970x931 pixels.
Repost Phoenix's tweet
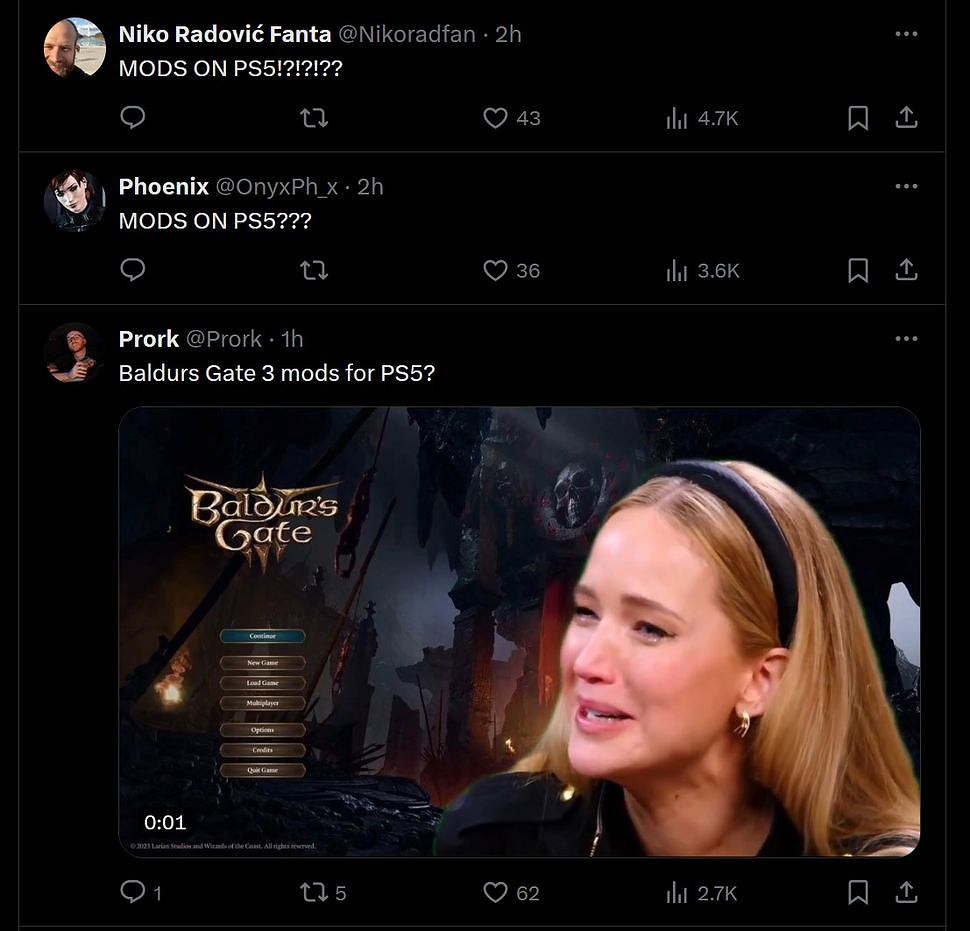pos(314,270)
